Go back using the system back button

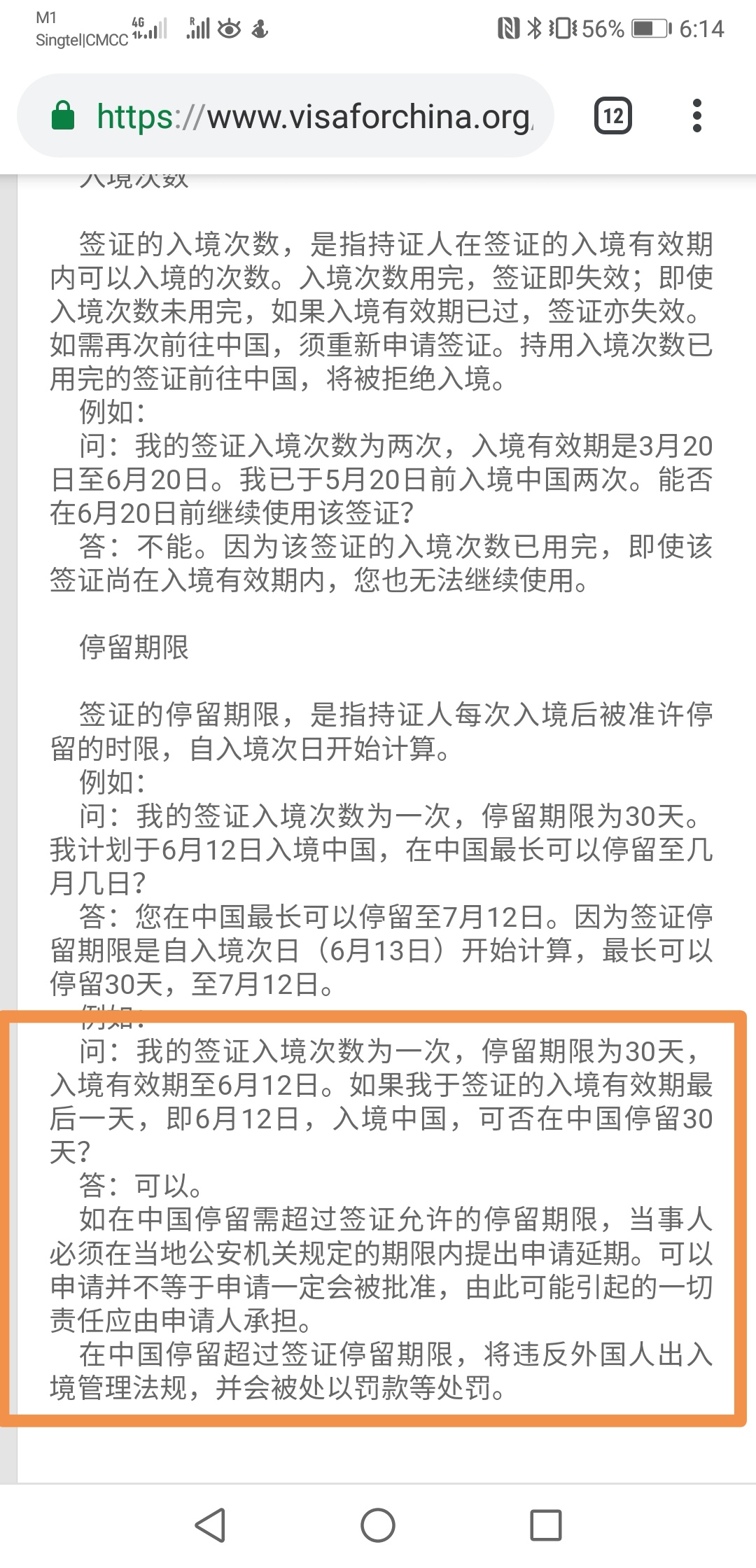pos(209,1525)
